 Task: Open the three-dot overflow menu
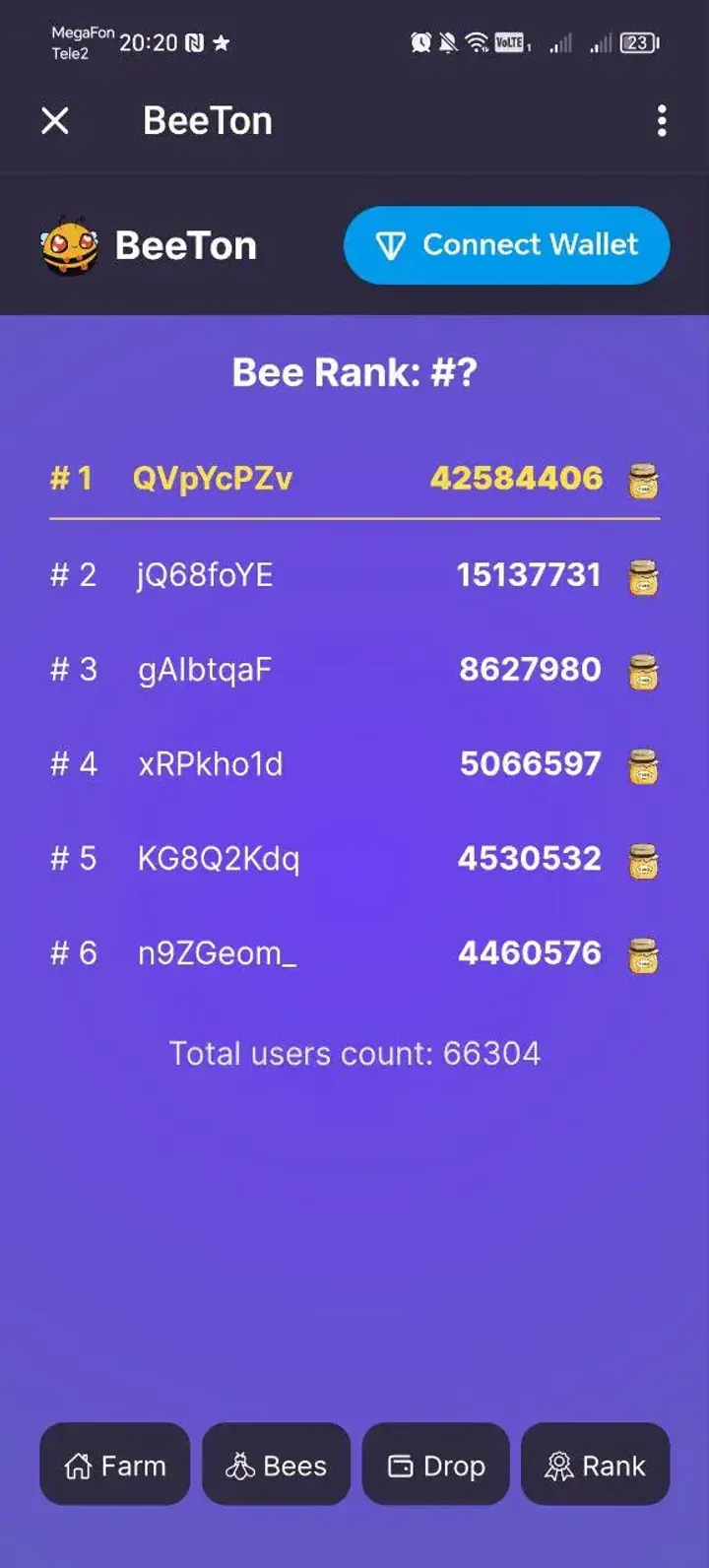point(662,121)
